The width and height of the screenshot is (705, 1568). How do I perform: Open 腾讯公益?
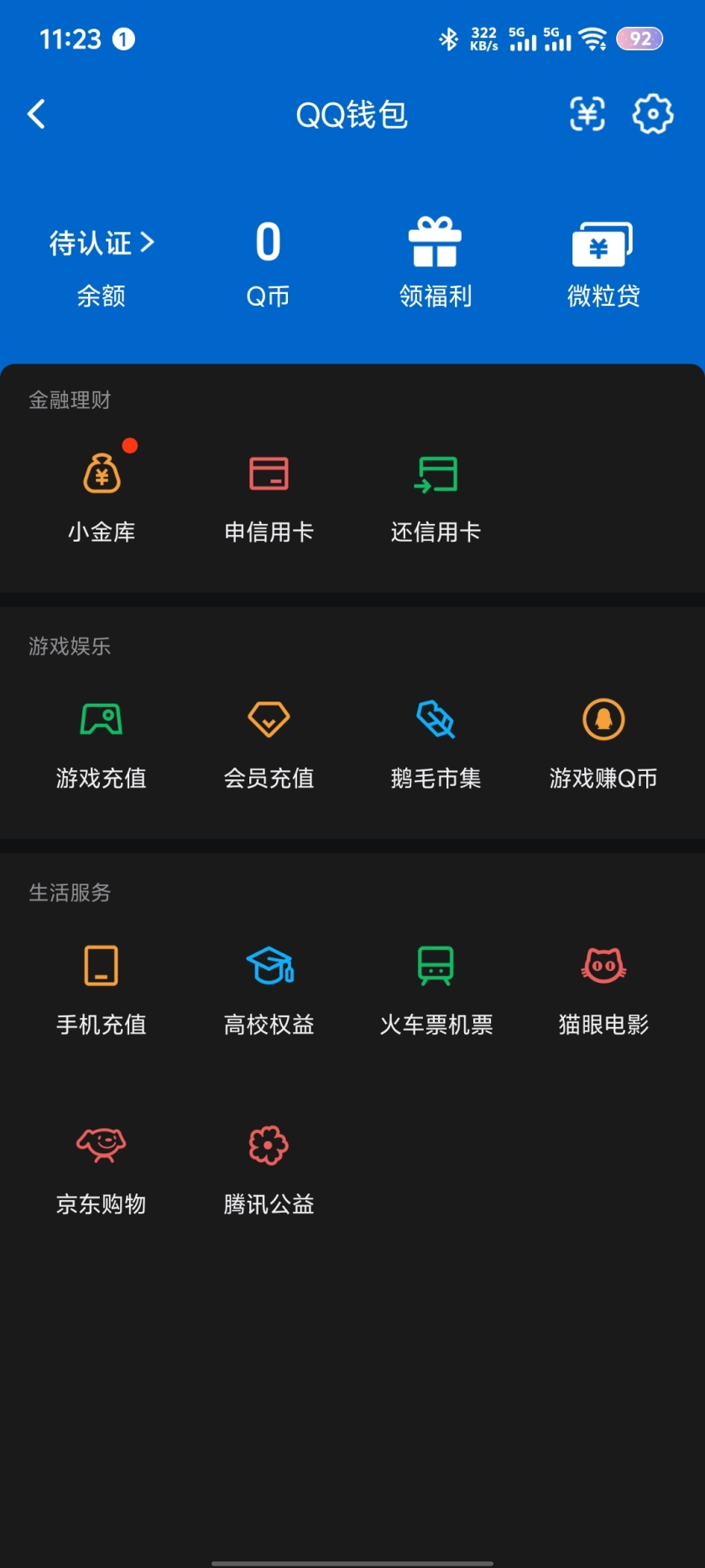[269, 1167]
